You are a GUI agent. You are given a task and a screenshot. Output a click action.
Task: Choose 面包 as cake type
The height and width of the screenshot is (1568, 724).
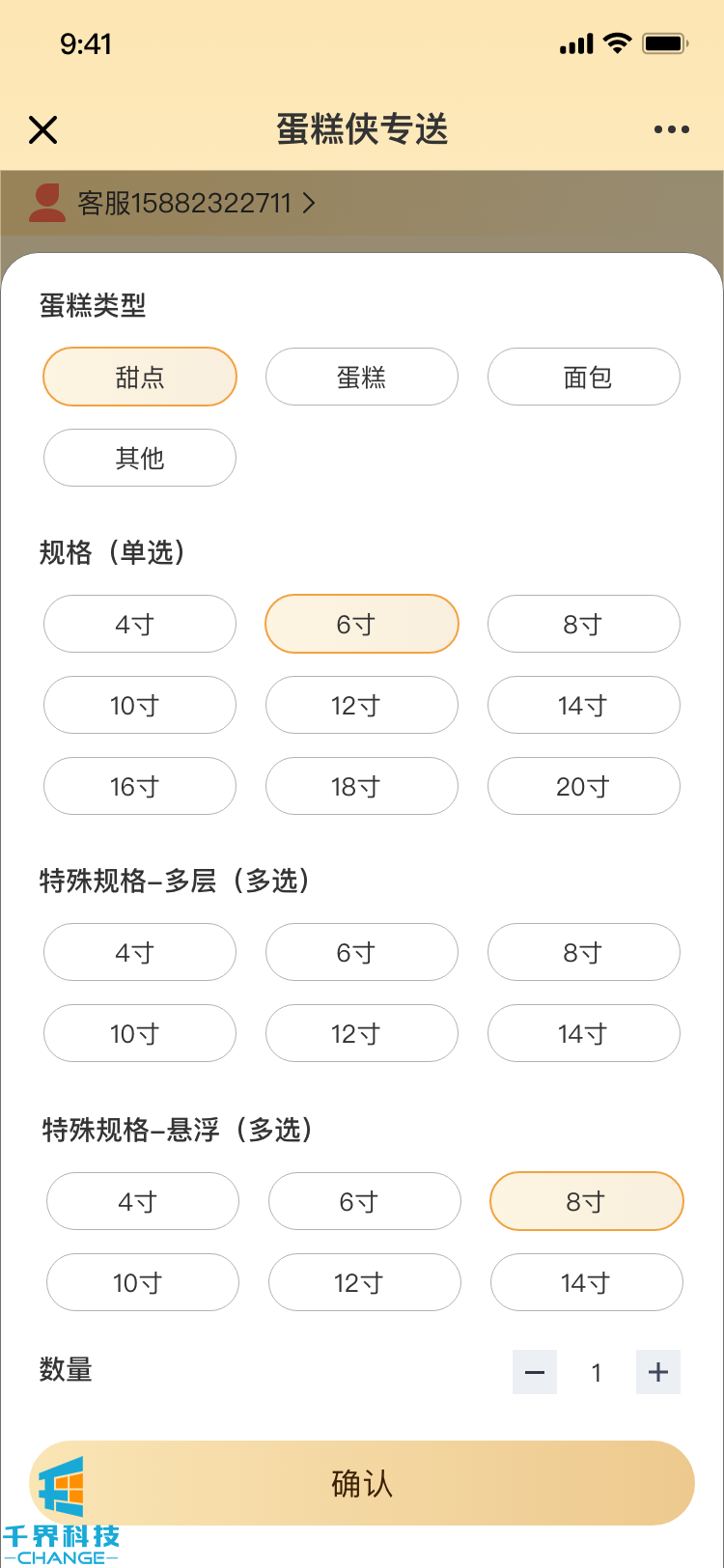(583, 377)
